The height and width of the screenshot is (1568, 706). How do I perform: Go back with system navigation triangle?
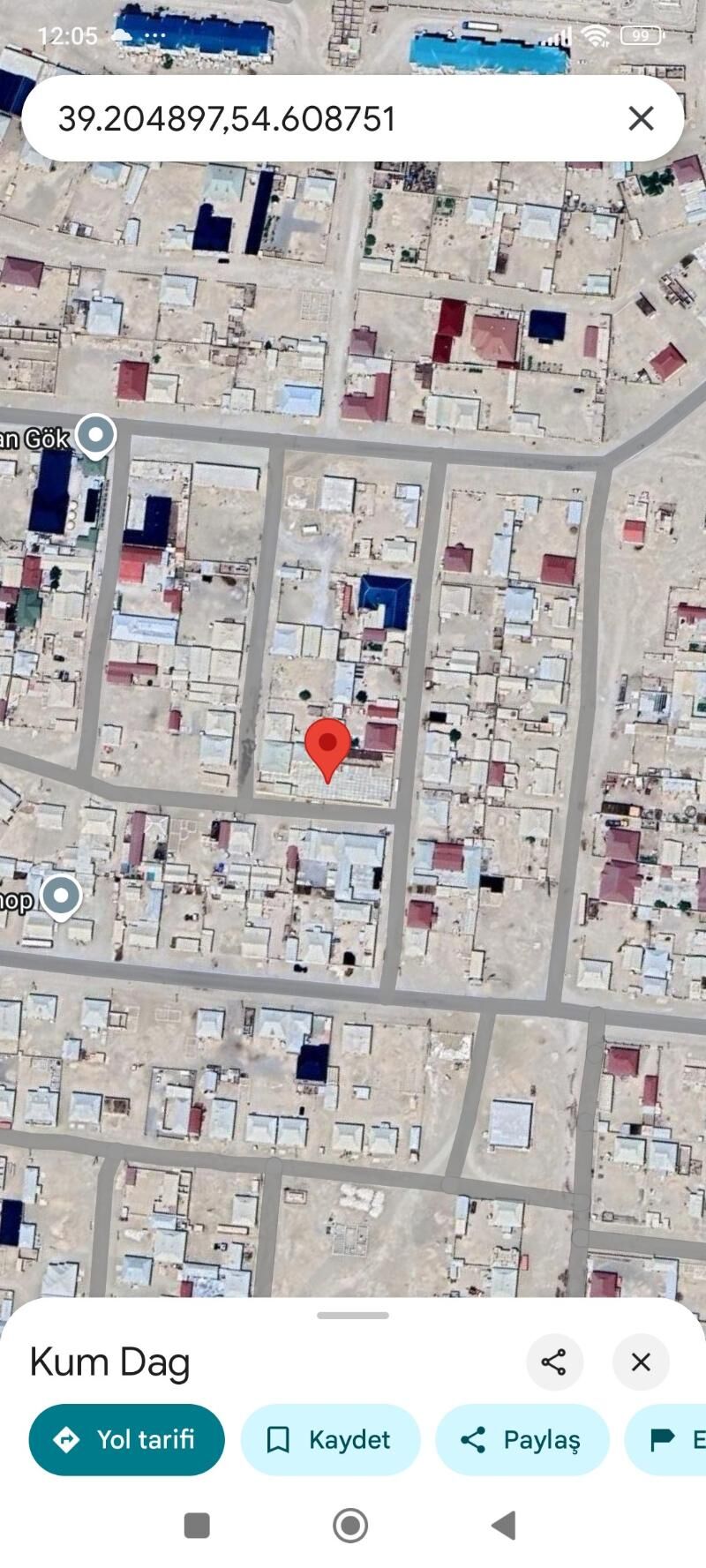[x=504, y=1525]
